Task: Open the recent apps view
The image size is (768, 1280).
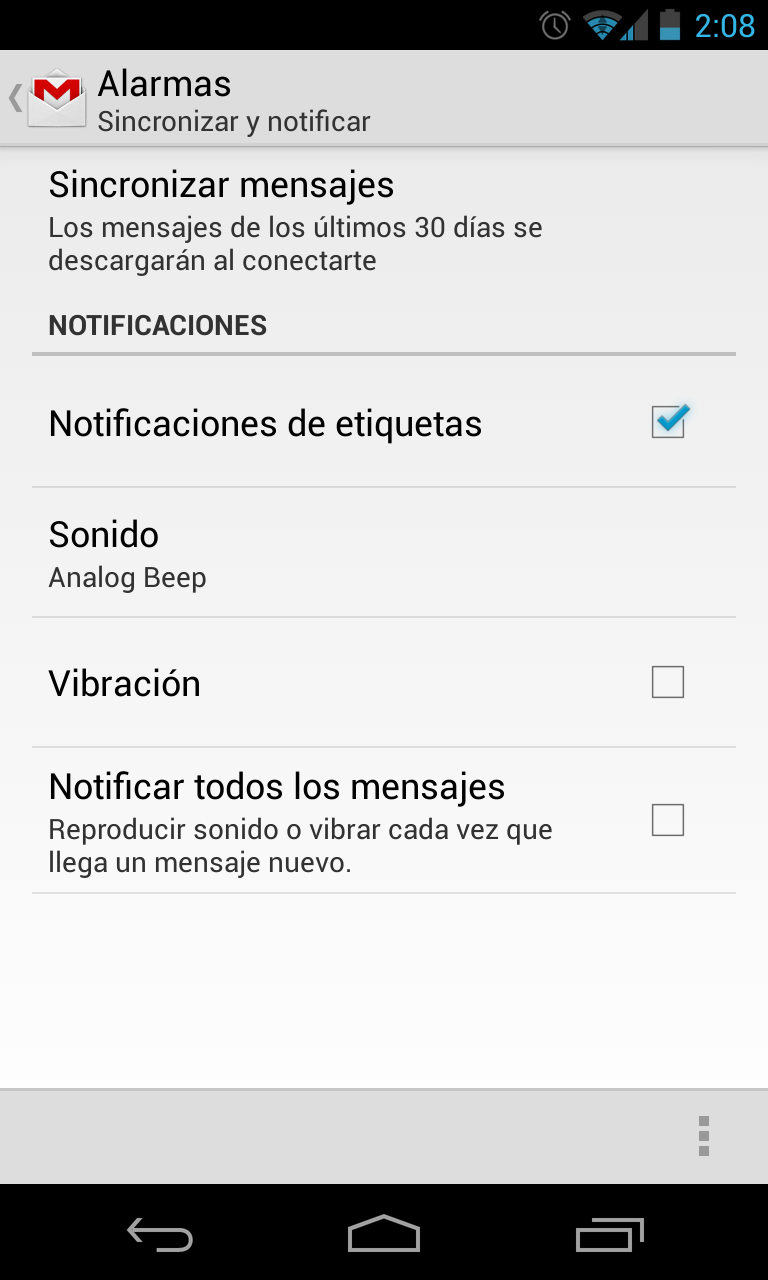Action: click(610, 1234)
